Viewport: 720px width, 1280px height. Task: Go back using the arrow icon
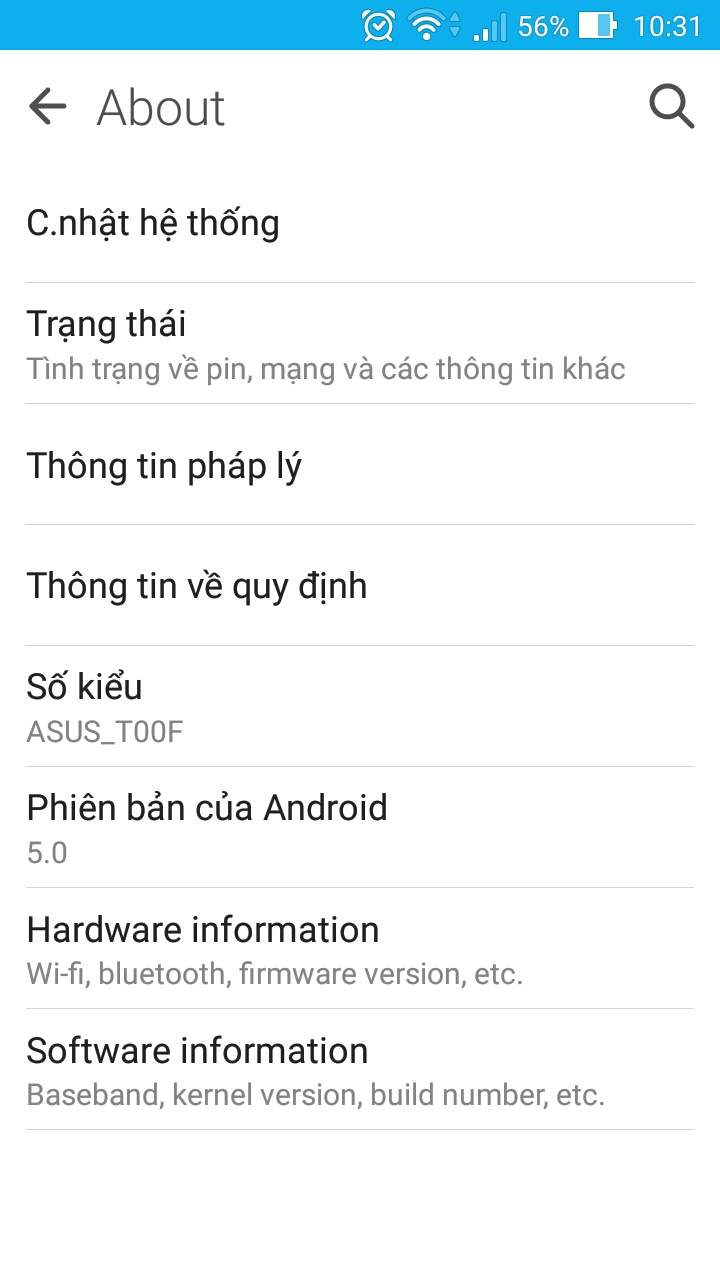click(x=47, y=106)
